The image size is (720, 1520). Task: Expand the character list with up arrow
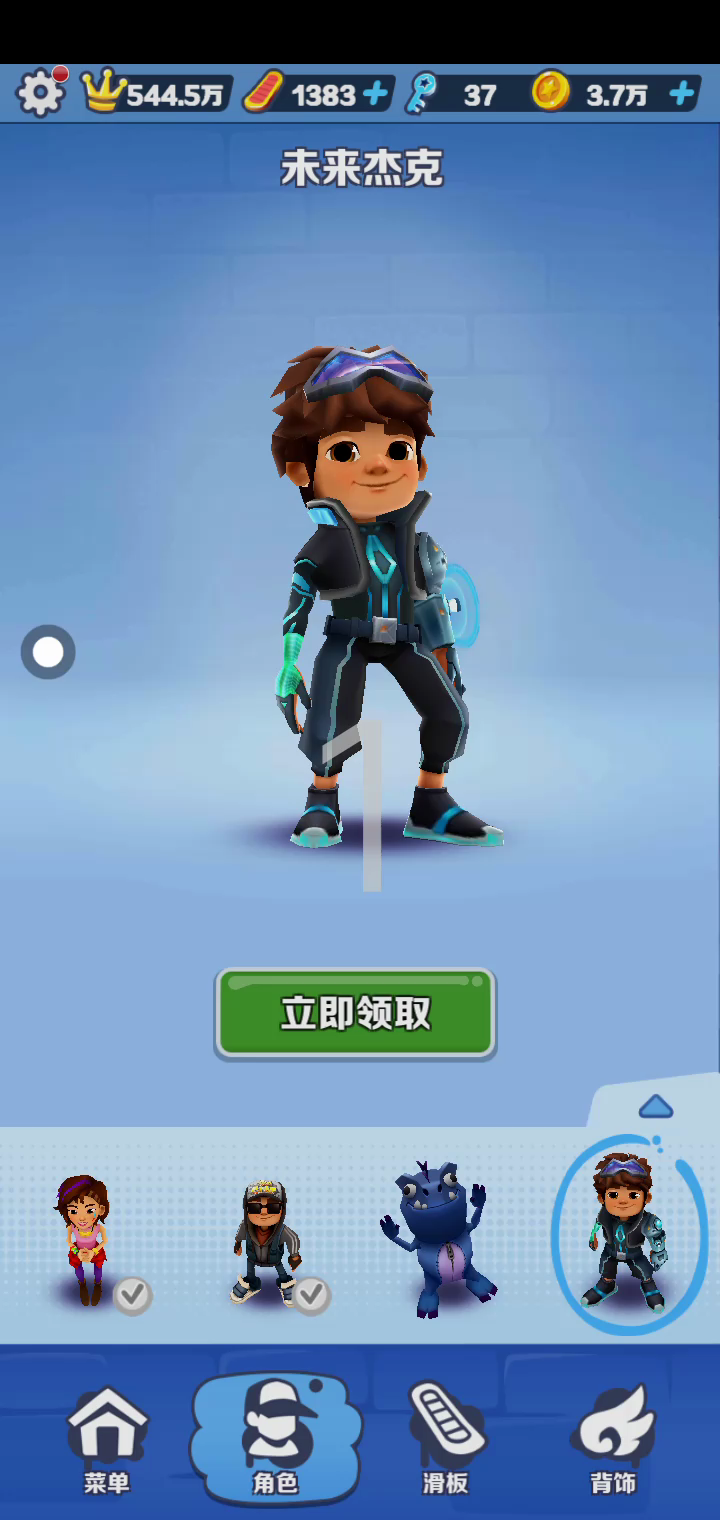tap(655, 1106)
